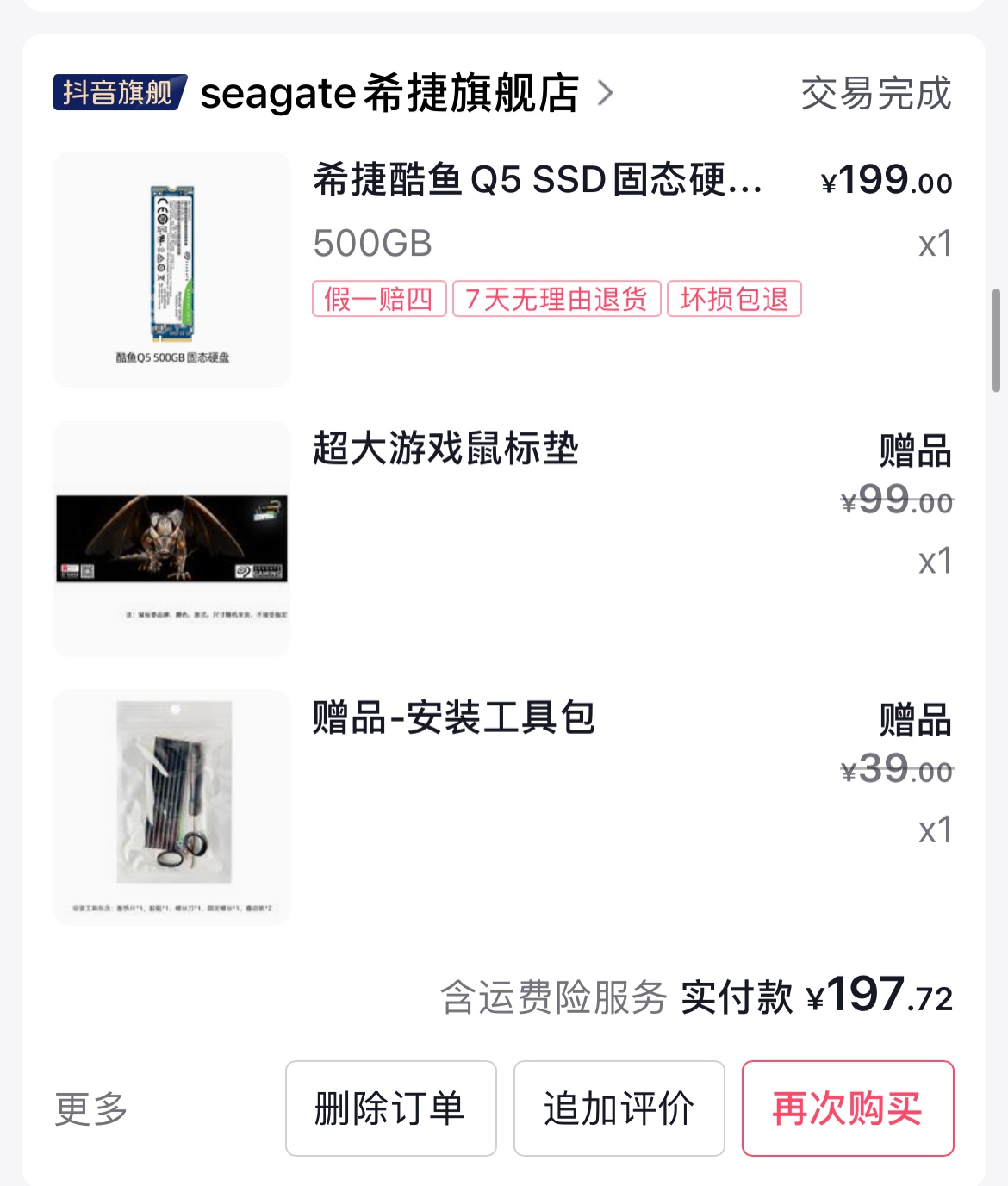This screenshot has width=1008, height=1186.
Task: Delete this order with 删除订单
Action: pos(390,1108)
